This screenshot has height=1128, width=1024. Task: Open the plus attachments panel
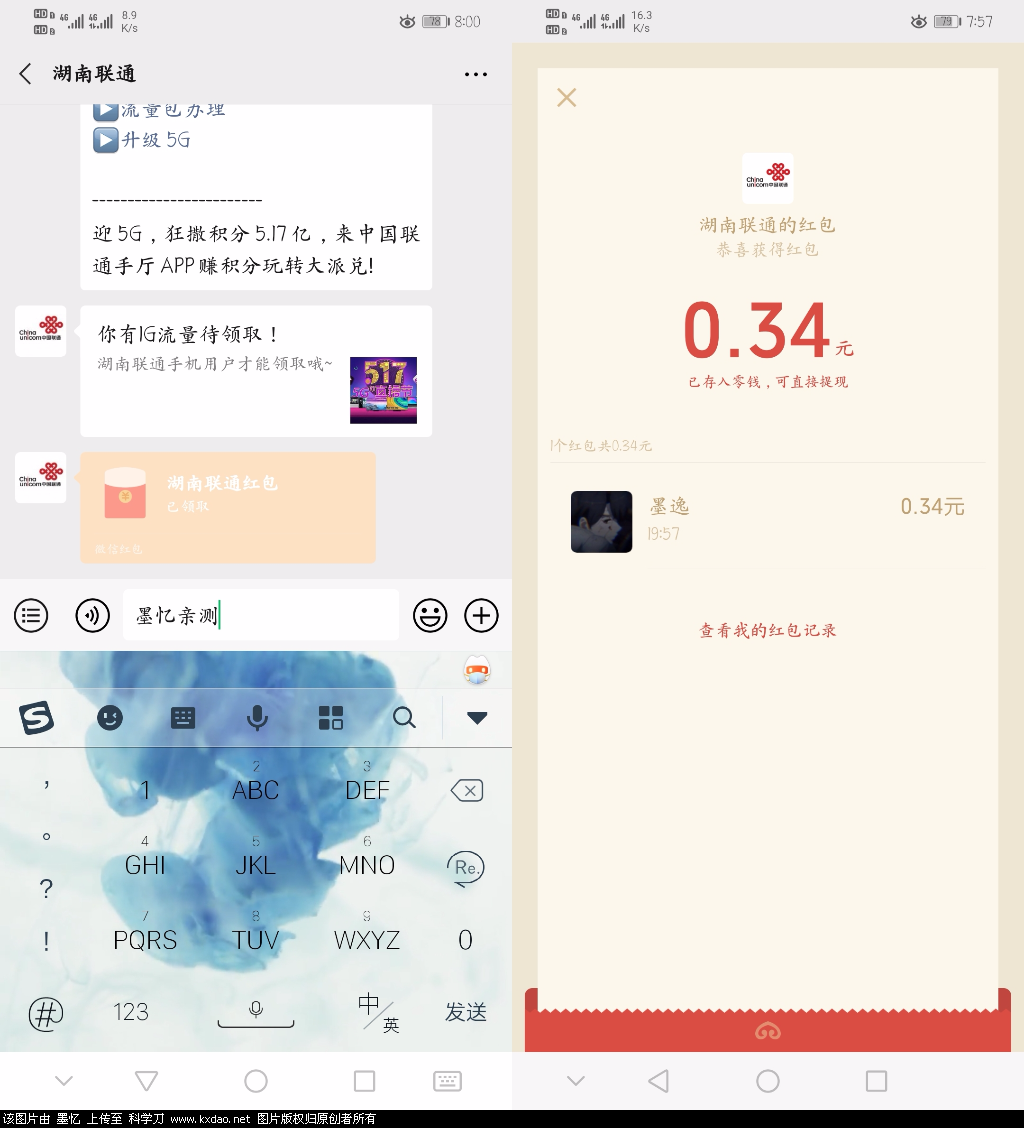point(482,615)
